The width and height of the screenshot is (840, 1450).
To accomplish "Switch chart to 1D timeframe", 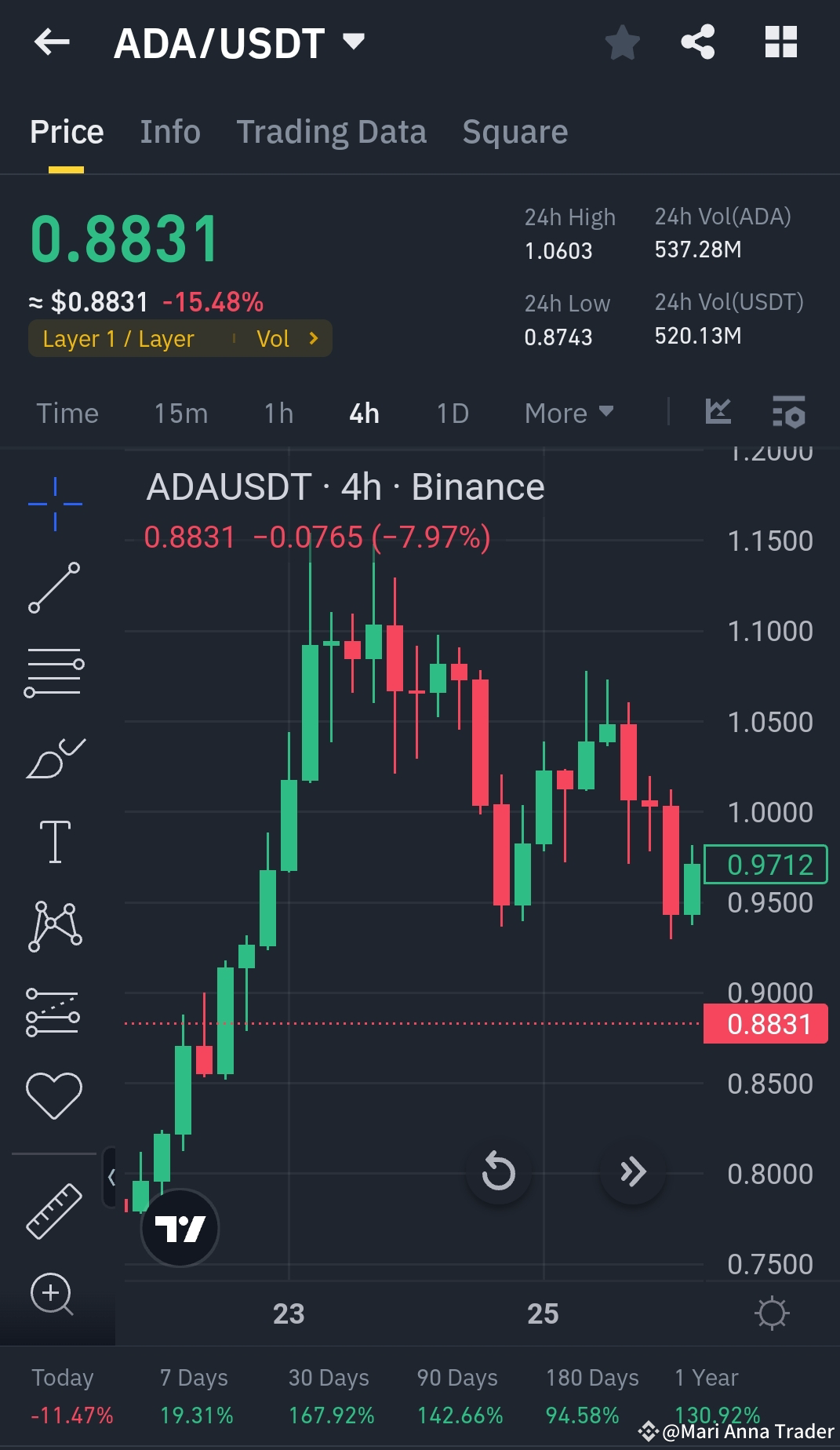I will point(451,412).
